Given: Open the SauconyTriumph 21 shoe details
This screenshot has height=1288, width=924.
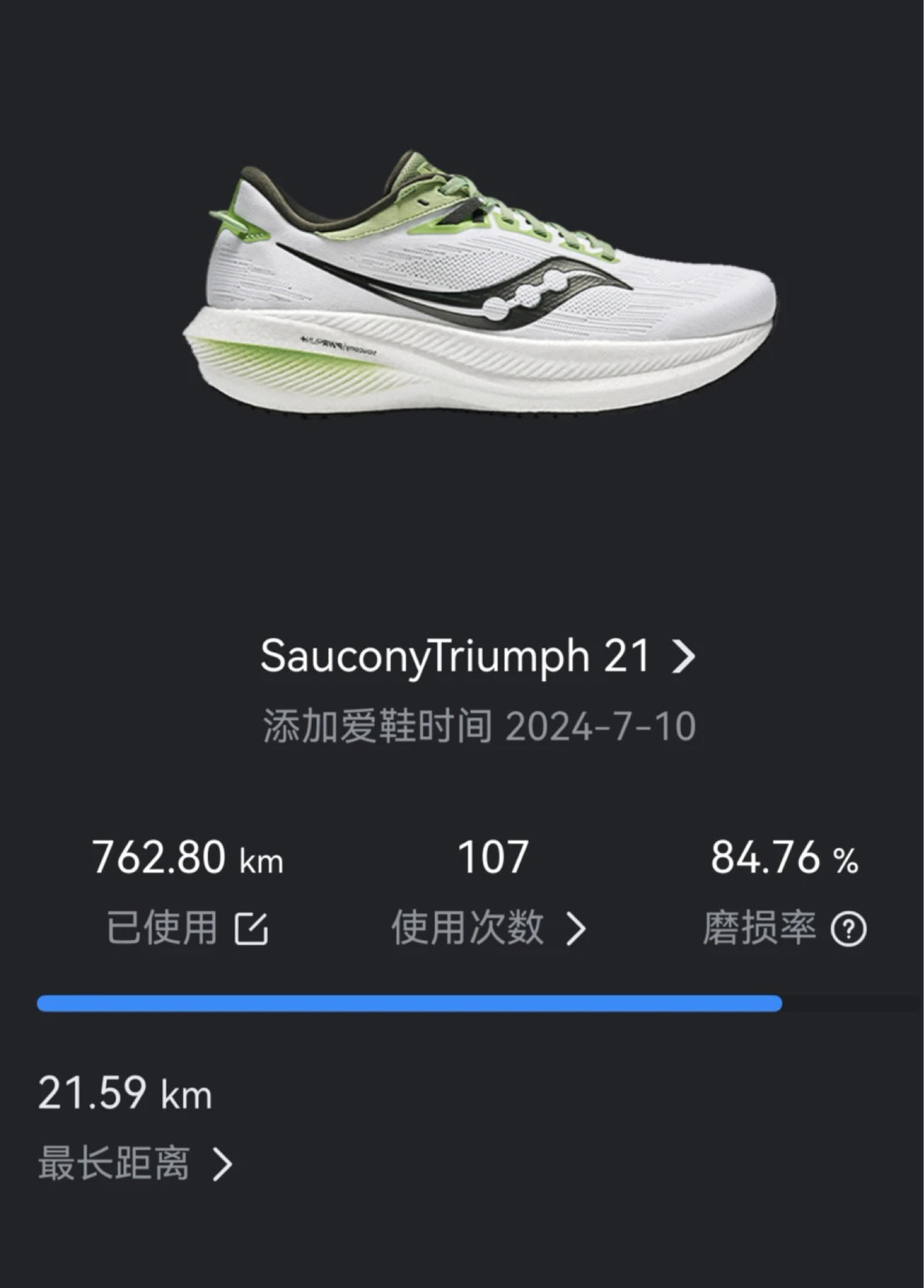Looking at the screenshot, I should 478,656.
